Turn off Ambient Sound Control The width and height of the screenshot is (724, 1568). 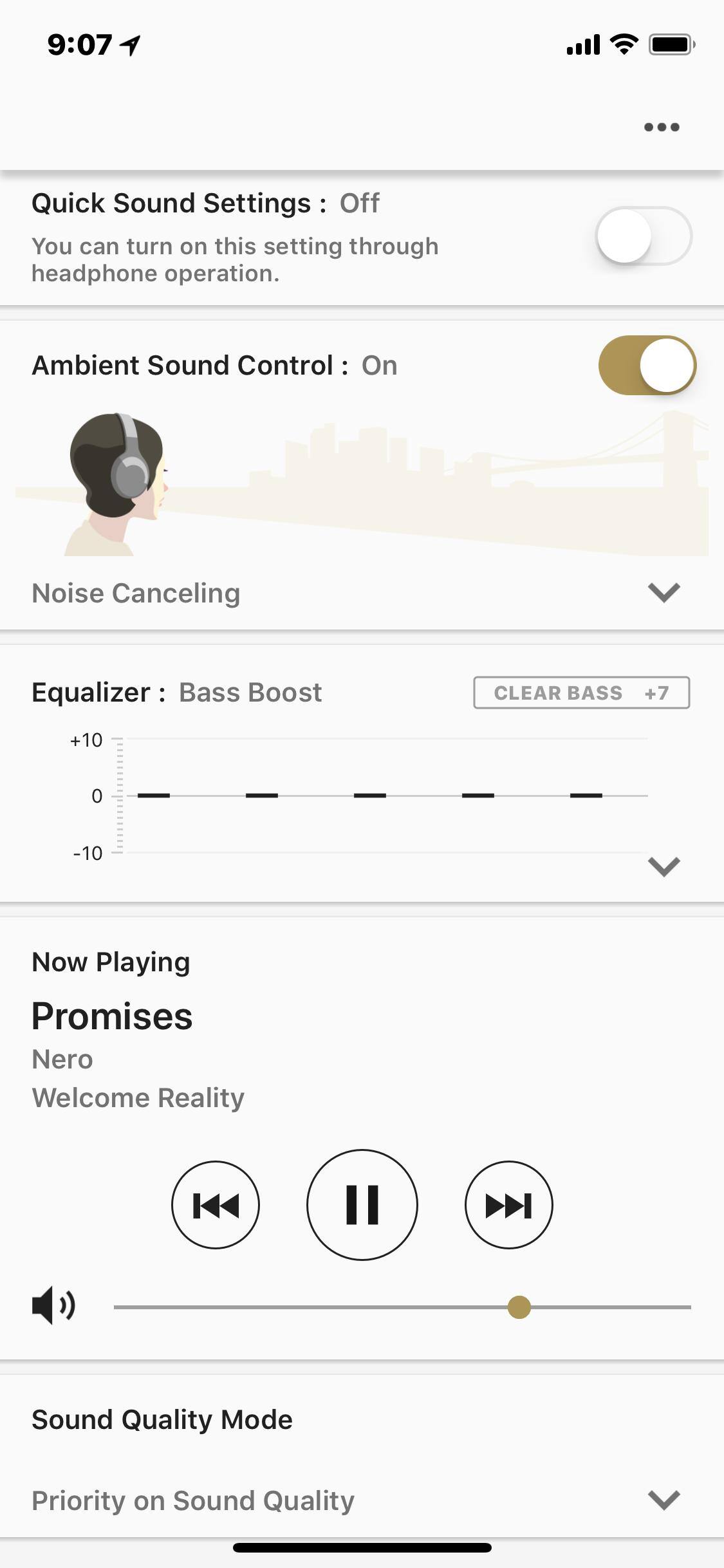coord(645,364)
